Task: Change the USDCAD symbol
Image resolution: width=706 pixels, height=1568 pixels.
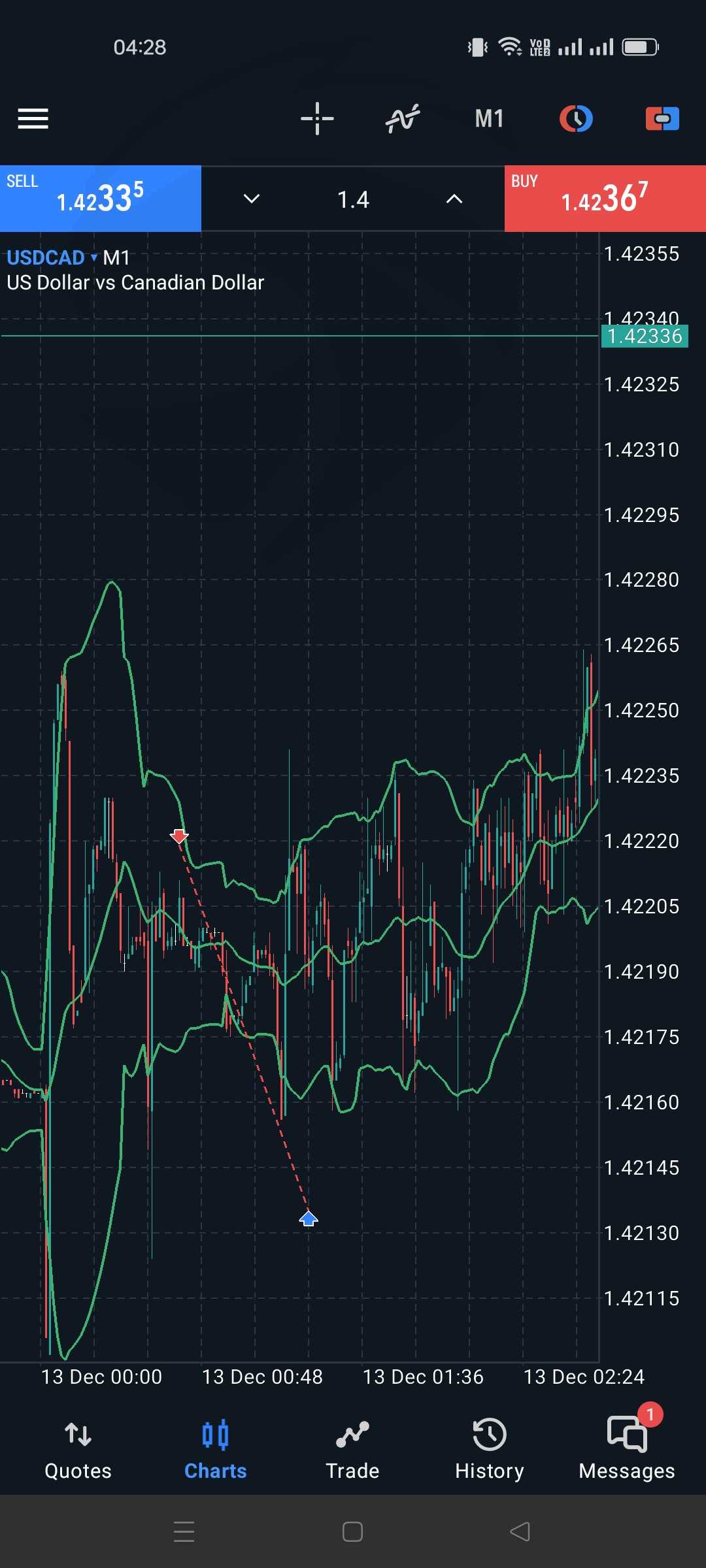Action: click(x=52, y=257)
